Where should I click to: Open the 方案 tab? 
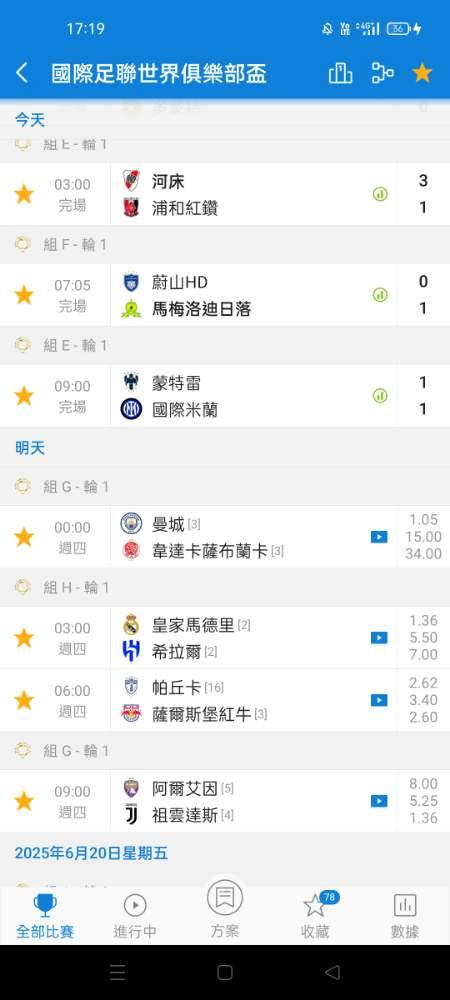click(225, 910)
